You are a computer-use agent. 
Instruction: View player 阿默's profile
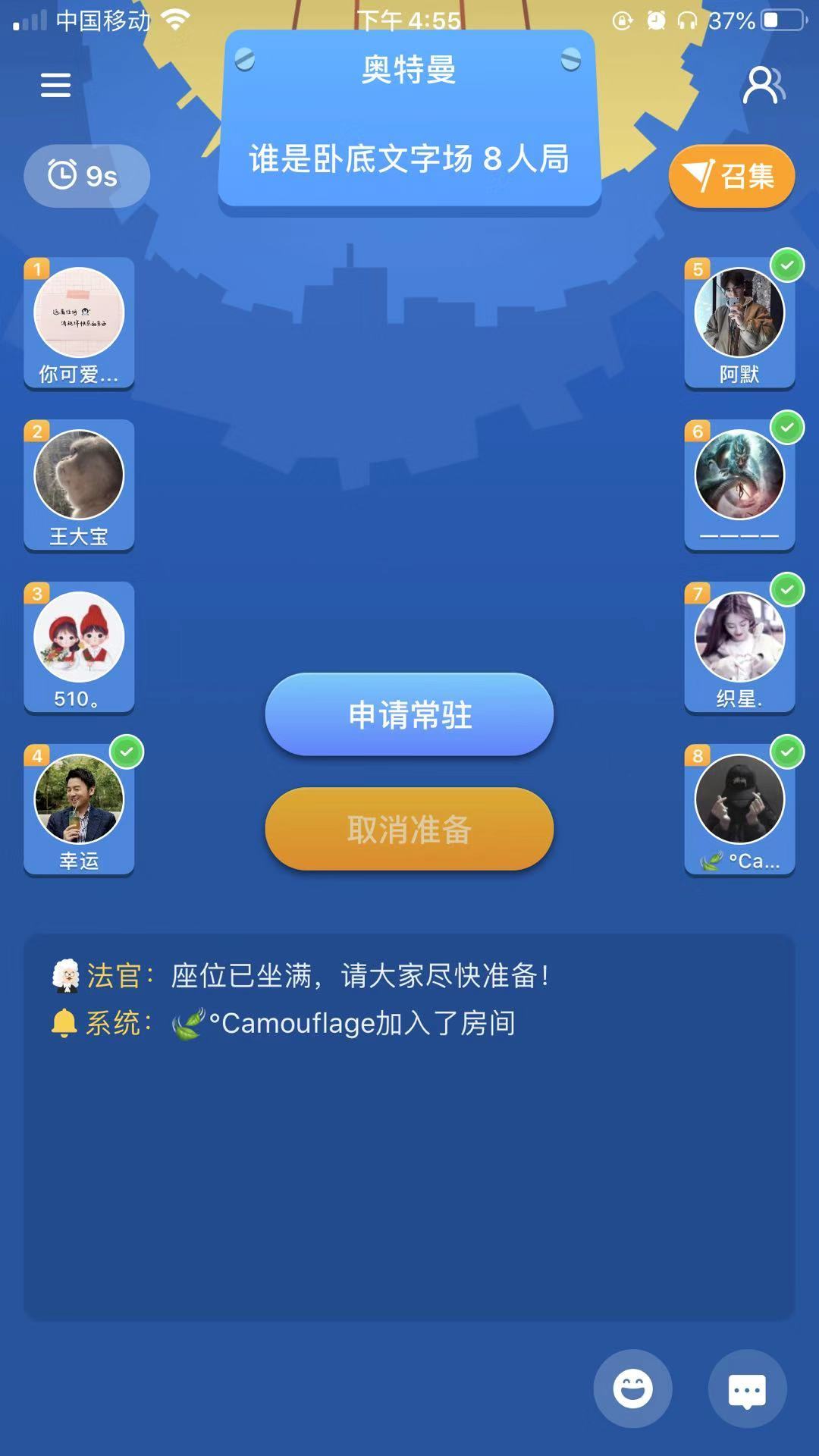click(x=739, y=322)
